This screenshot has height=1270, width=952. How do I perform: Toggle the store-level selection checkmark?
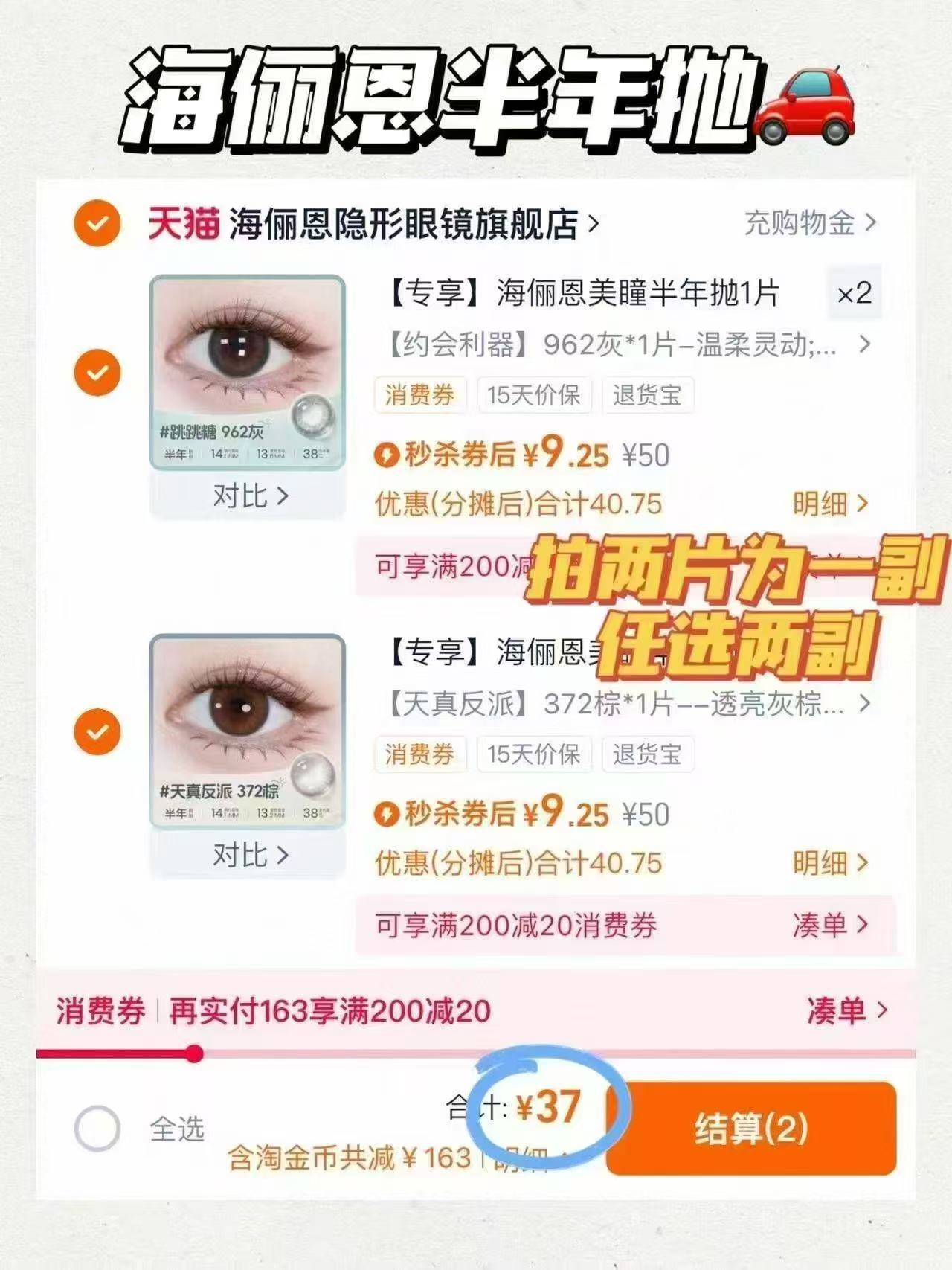(97, 223)
